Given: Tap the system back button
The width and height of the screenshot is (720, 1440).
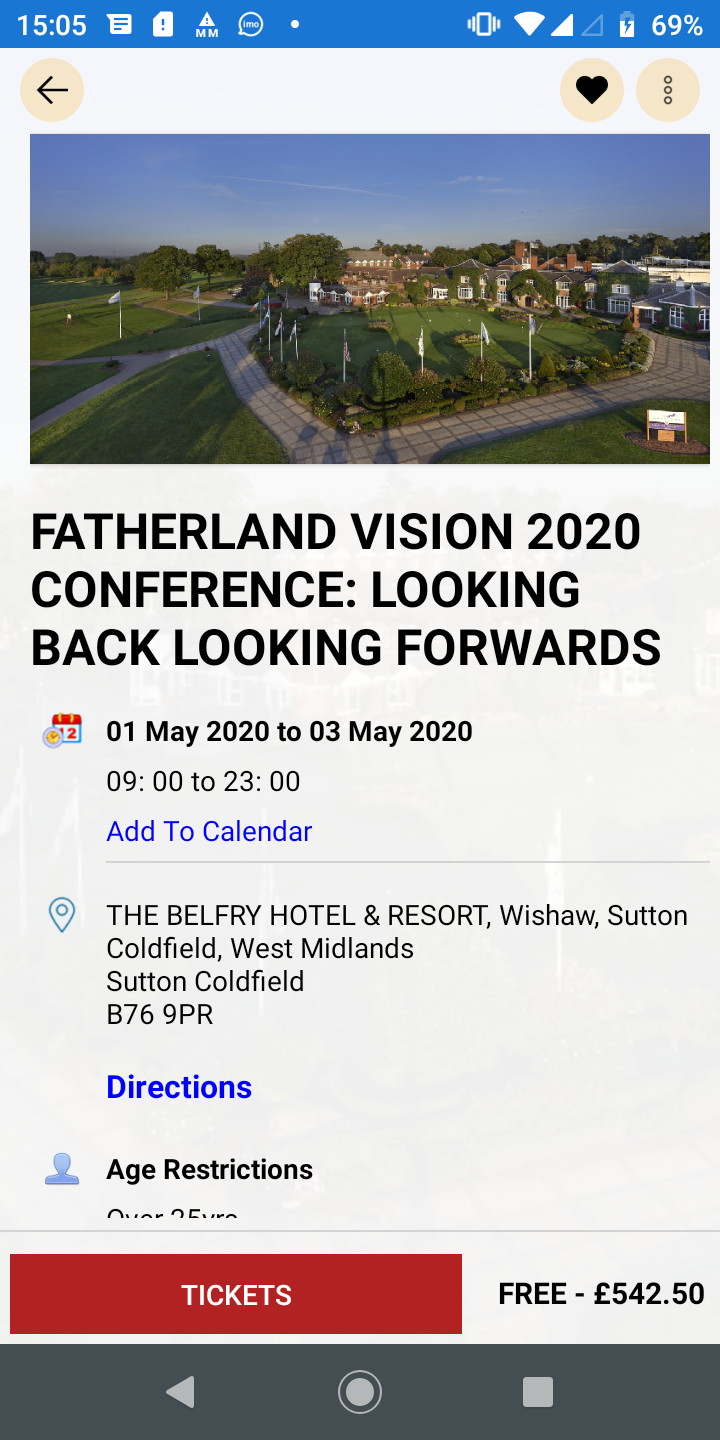Looking at the screenshot, I should point(181,1391).
